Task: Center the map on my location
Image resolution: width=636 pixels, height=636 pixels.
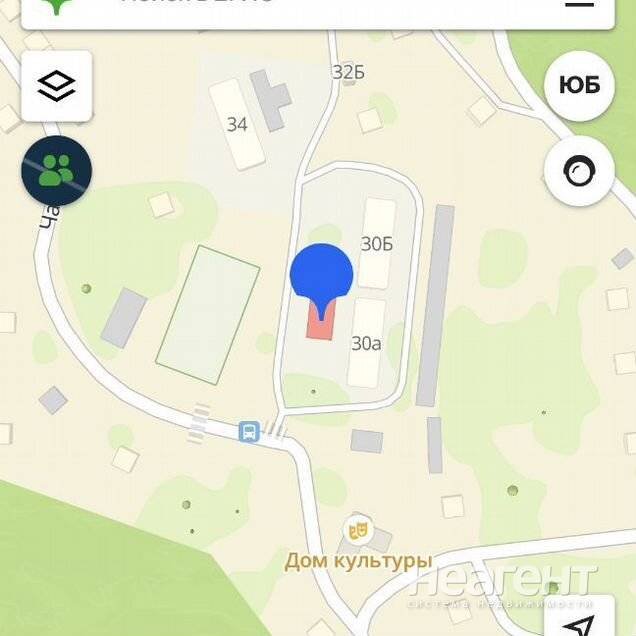Action: coord(578,622)
